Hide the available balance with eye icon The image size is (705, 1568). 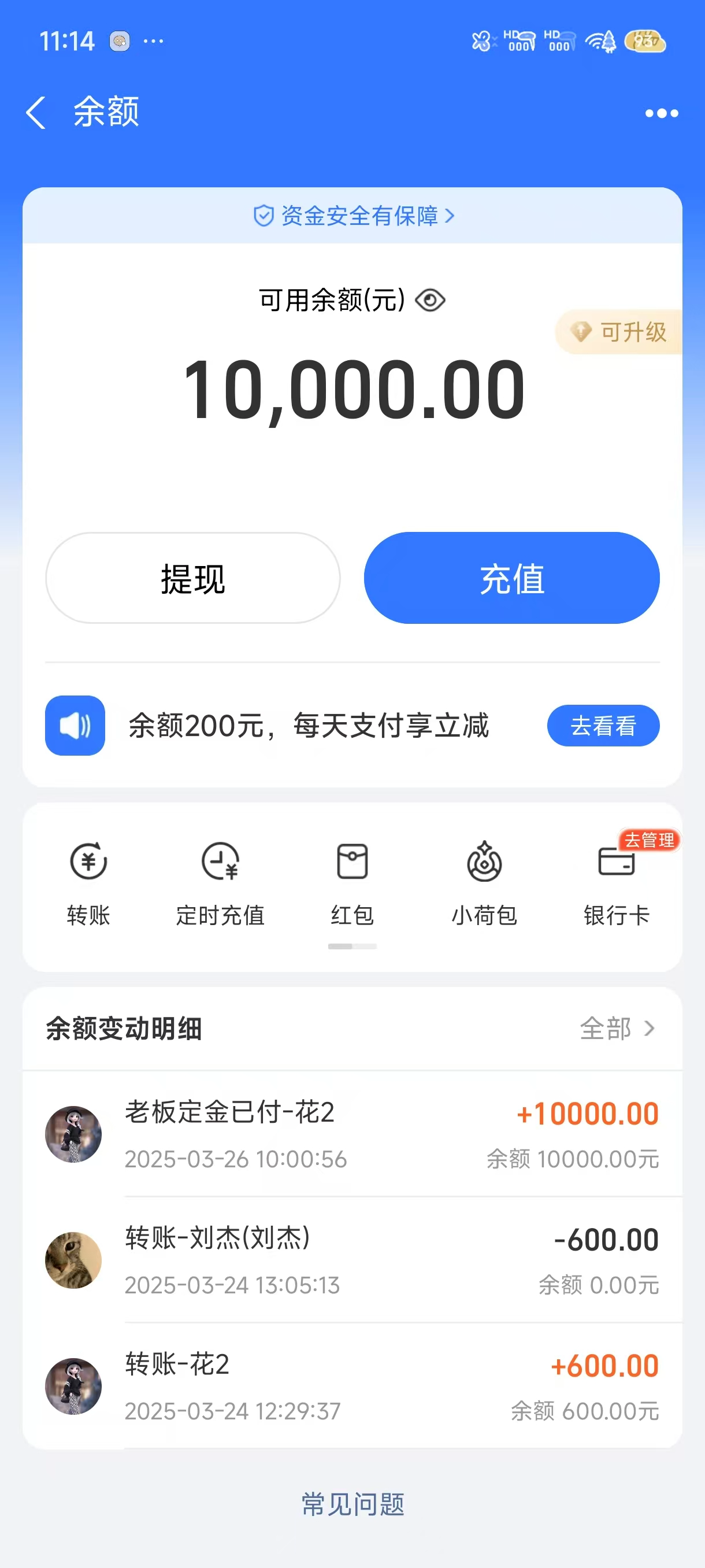(x=430, y=300)
